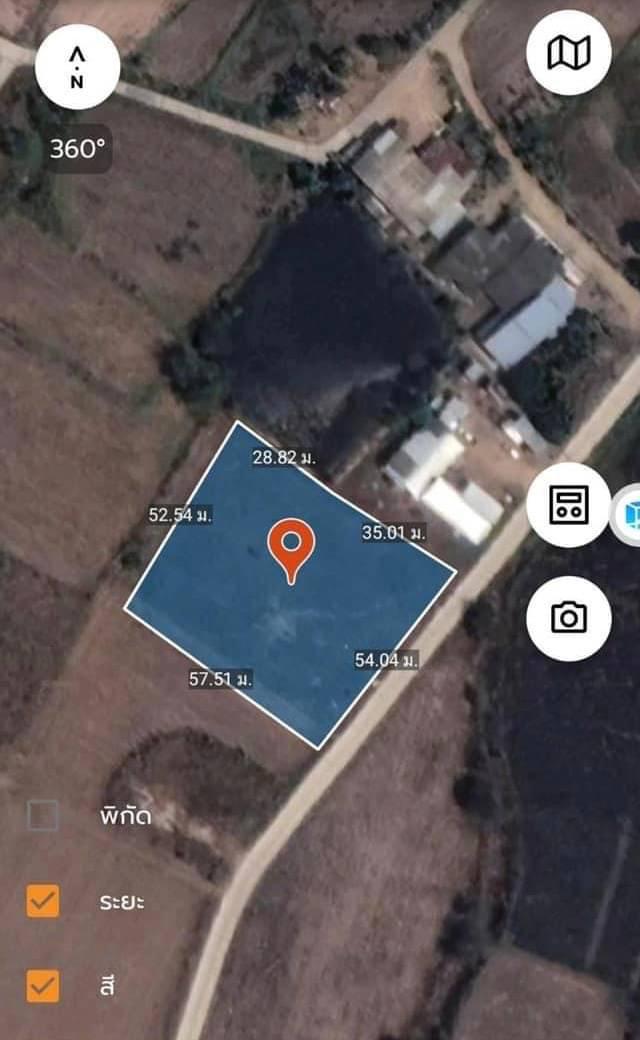Open the map layers button

(x=568, y=52)
